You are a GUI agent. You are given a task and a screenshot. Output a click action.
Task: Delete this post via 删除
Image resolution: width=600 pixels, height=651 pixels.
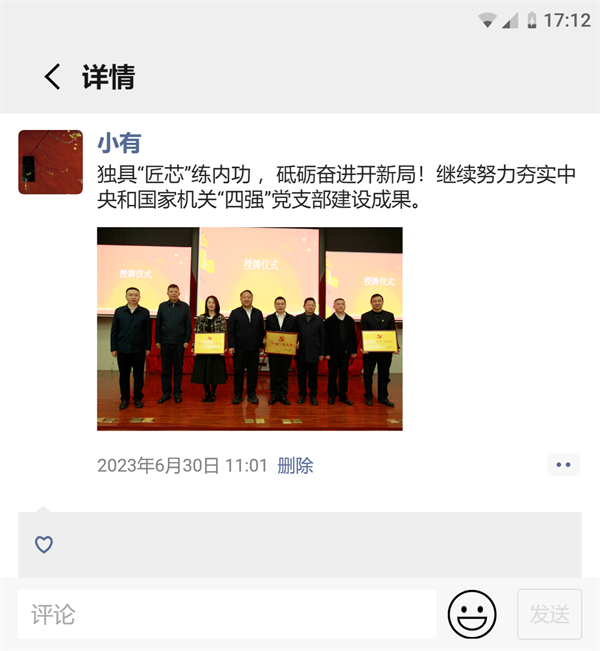pos(295,465)
